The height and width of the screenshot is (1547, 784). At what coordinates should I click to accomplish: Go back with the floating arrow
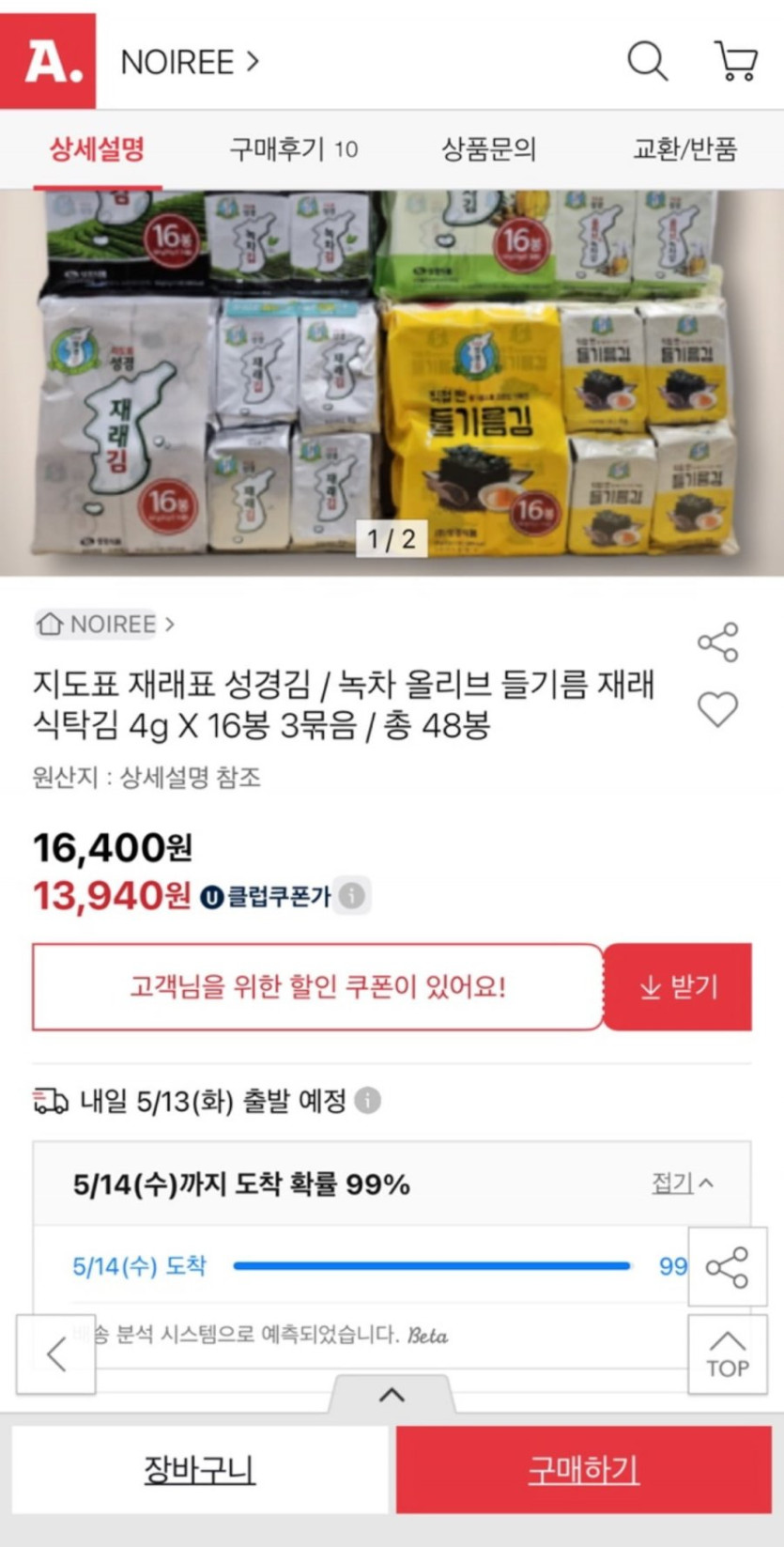click(x=56, y=1354)
